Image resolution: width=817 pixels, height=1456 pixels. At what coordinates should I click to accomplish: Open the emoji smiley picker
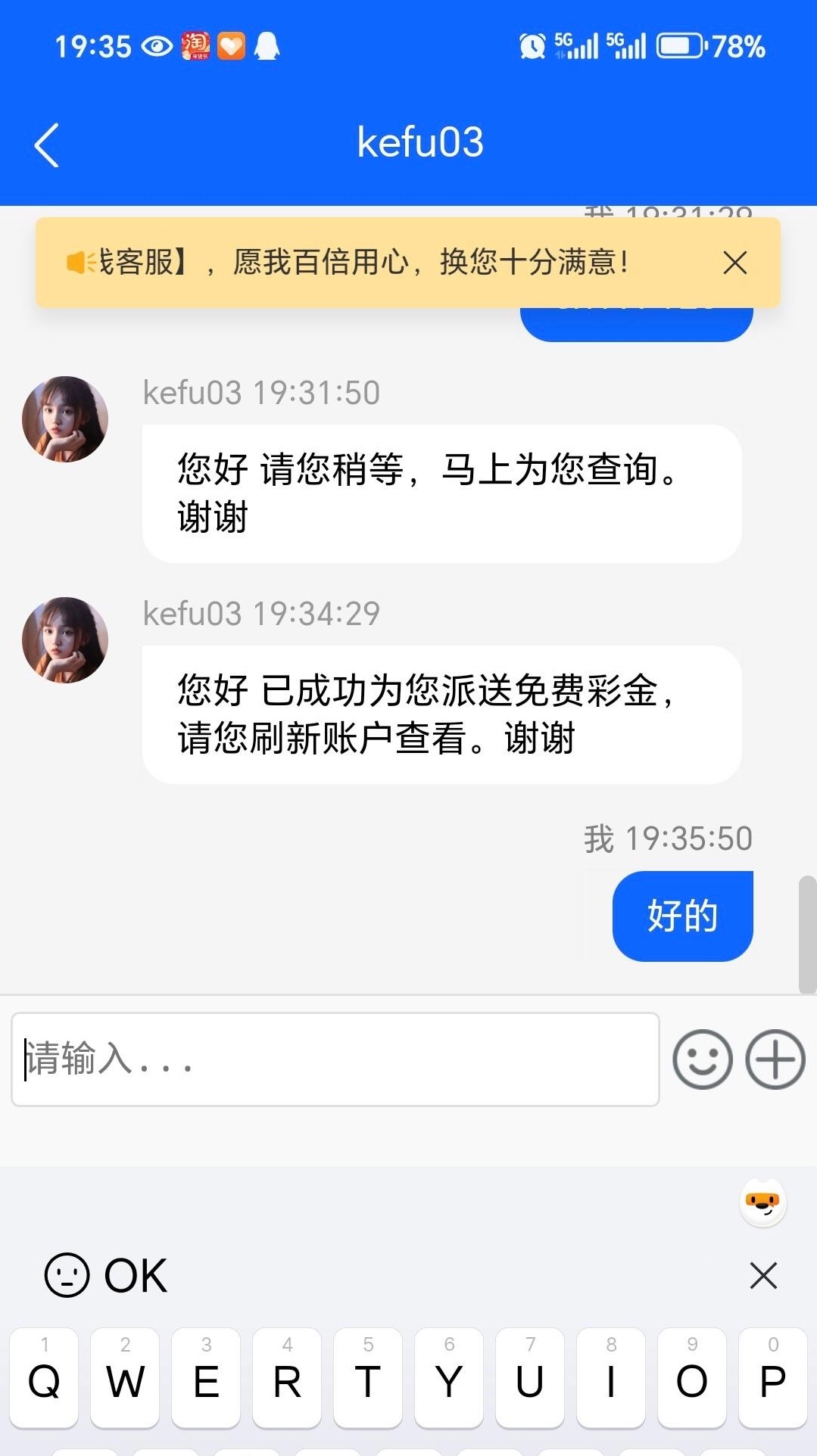[x=702, y=1059]
